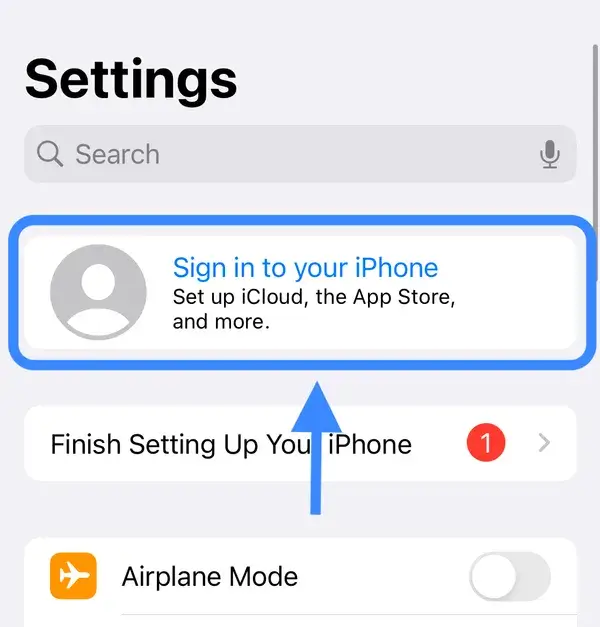Turn on Airplane Mode
This screenshot has width=600, height=627.
(x=509, y=577)
